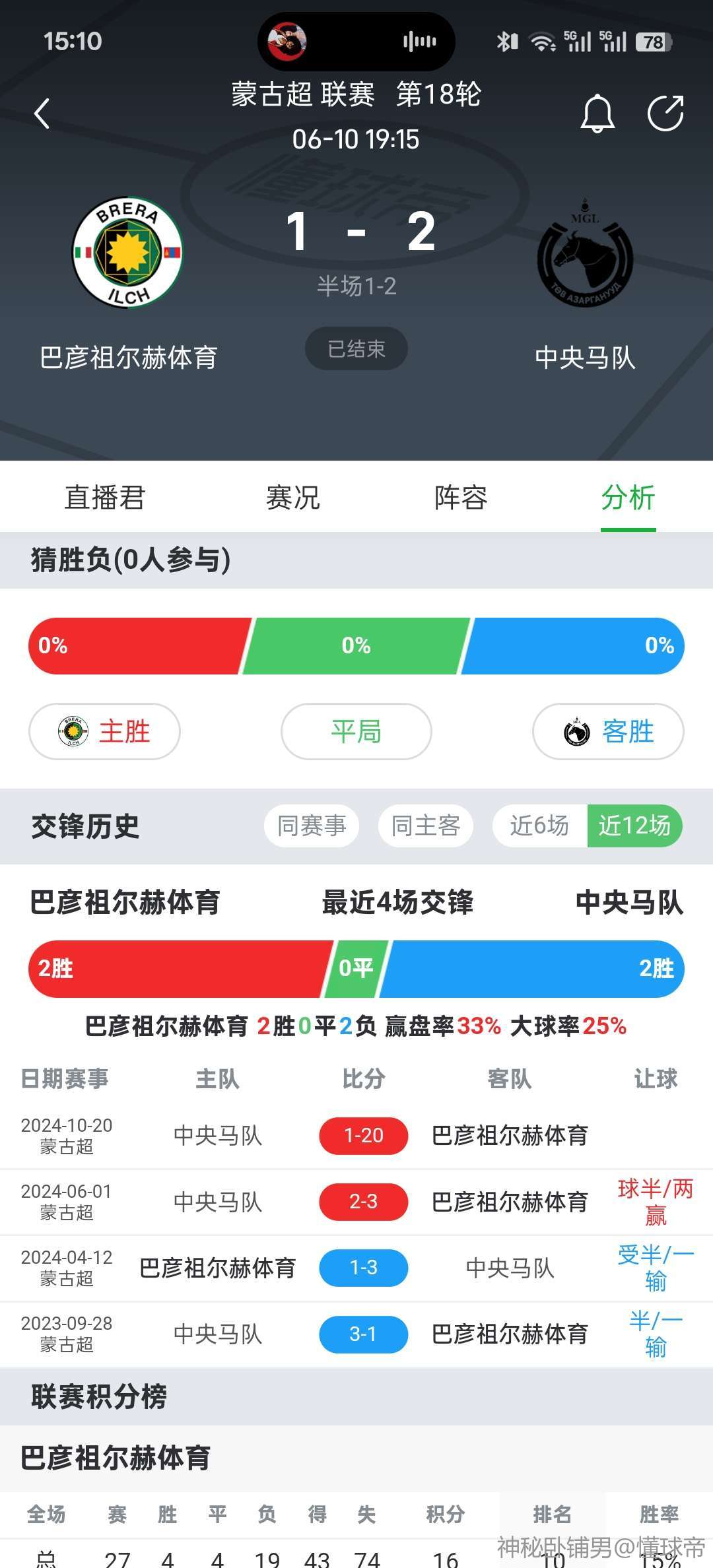
Task: Select the 分析 tab
Action: (x=628, y=498)
